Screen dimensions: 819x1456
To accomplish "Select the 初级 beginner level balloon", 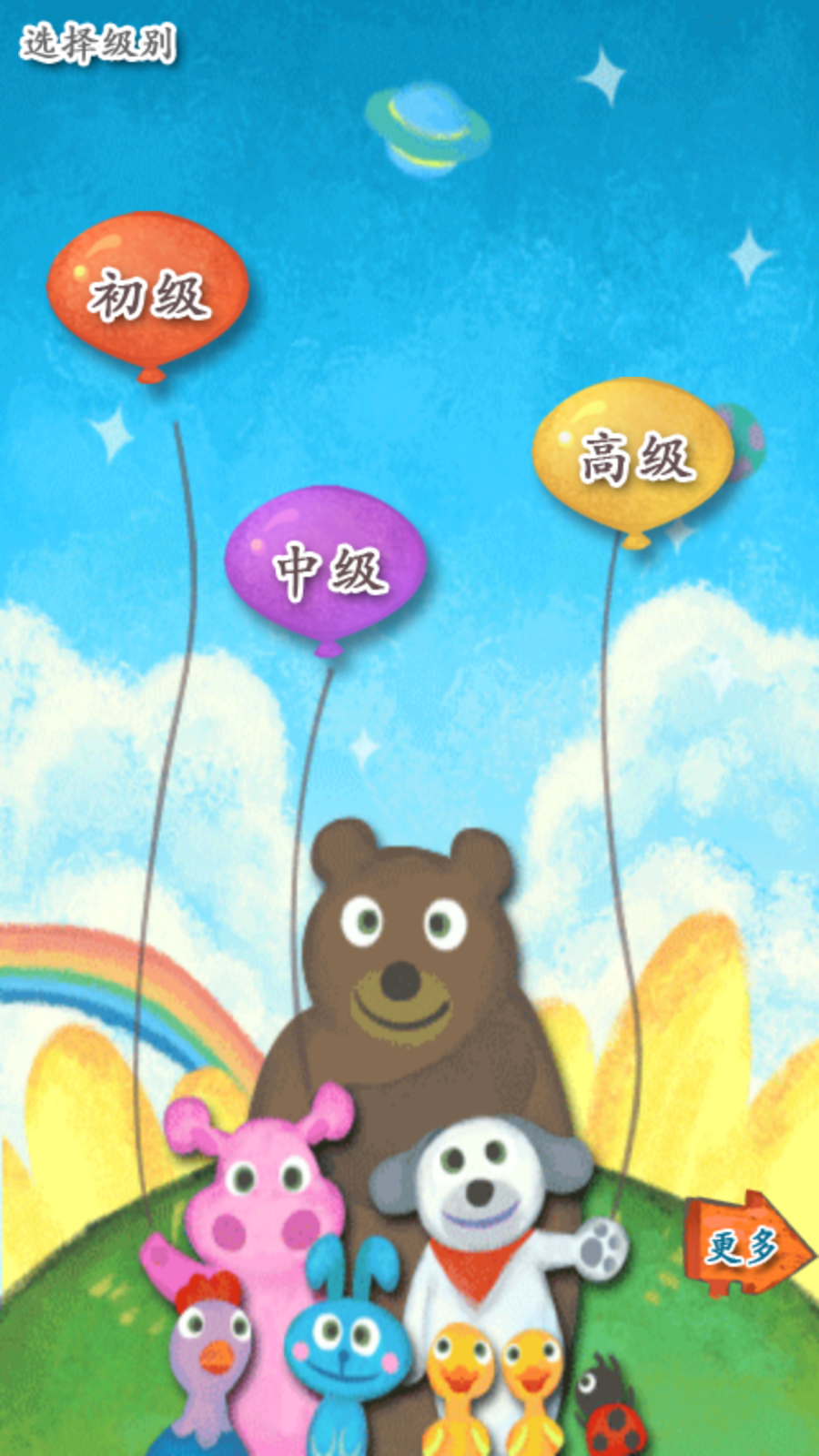I will tap(148, 293).
